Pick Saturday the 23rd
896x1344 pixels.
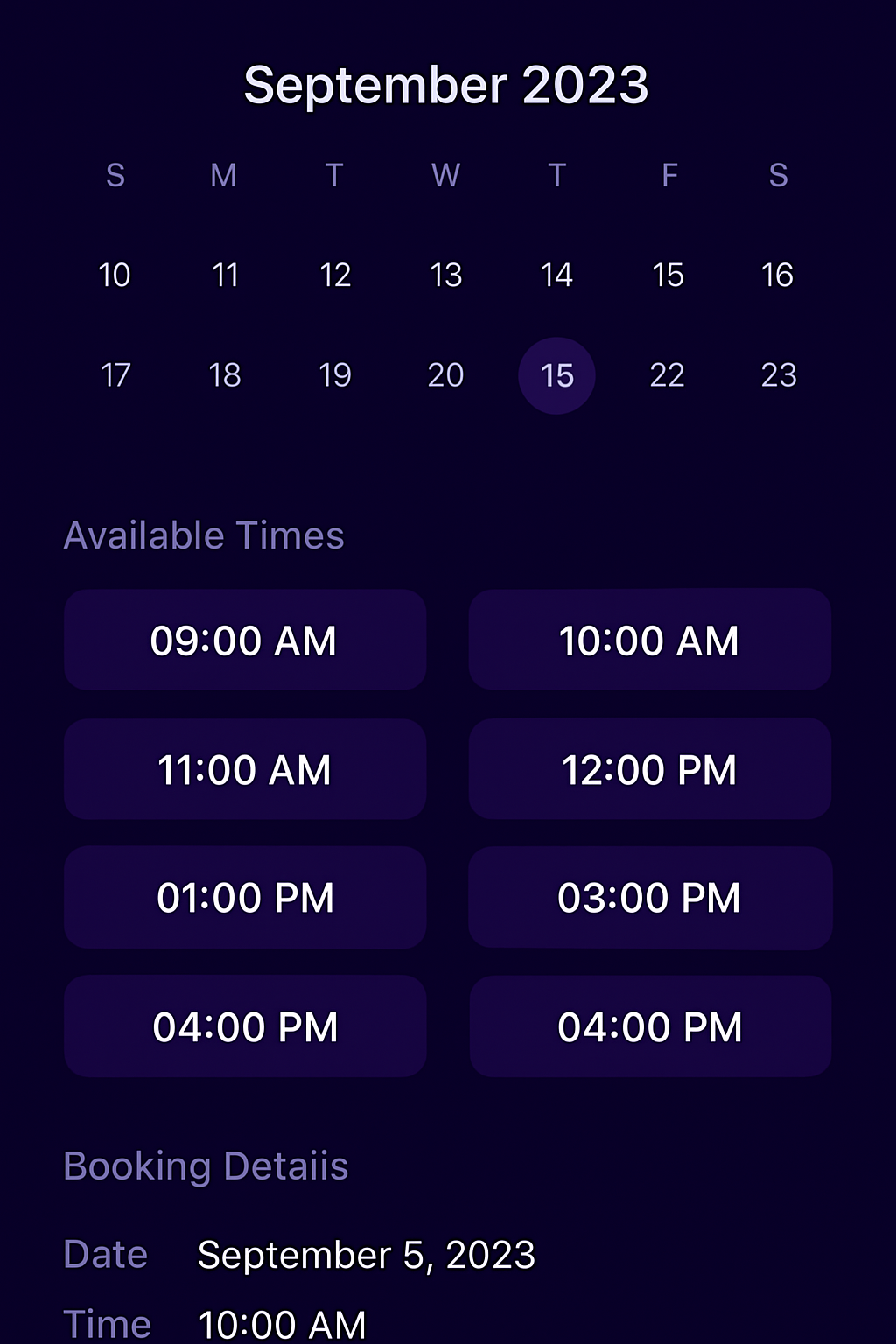(x=778, y=375)
